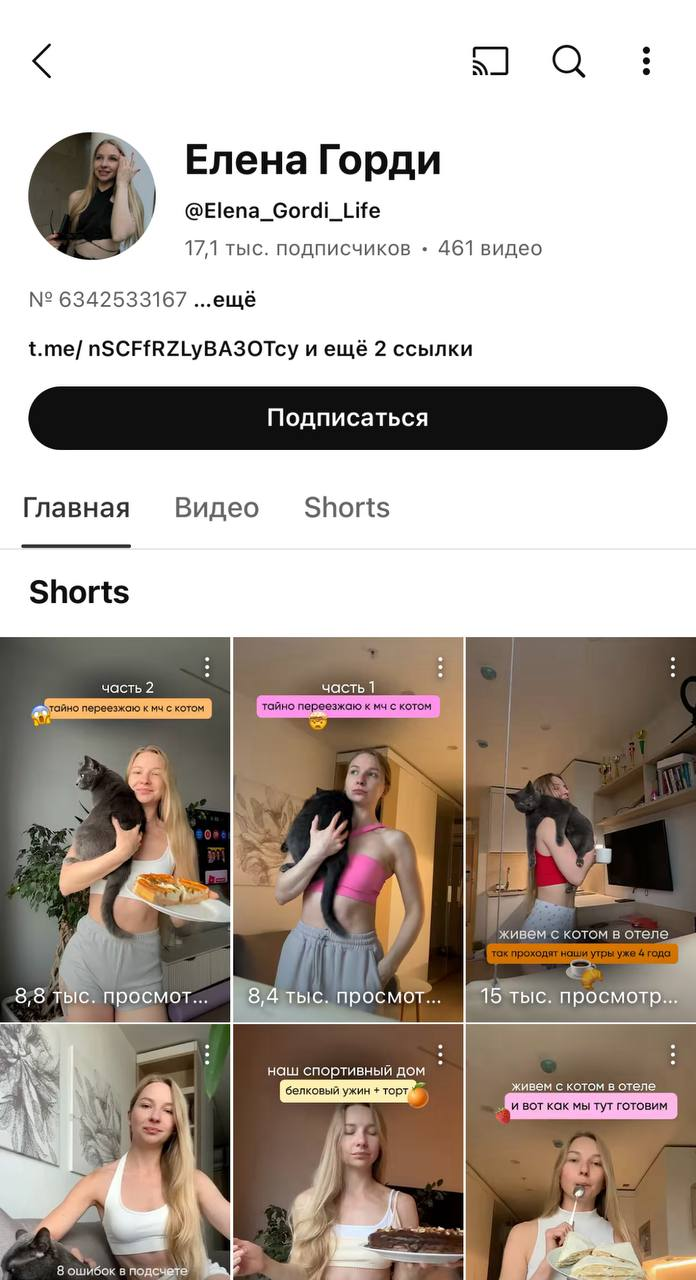Open the t.me link and 2 more links
696x1280 pixels.
[x=250, y=349]
